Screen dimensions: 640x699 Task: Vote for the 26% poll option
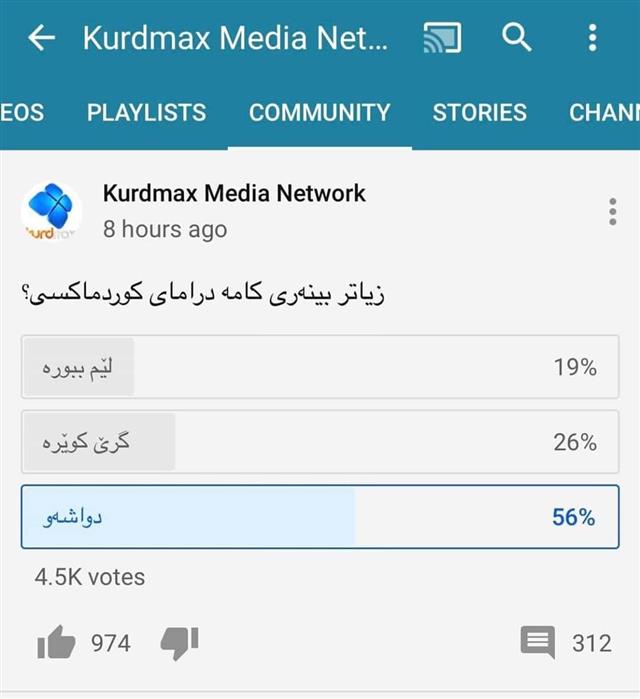(x=320, y=442)
